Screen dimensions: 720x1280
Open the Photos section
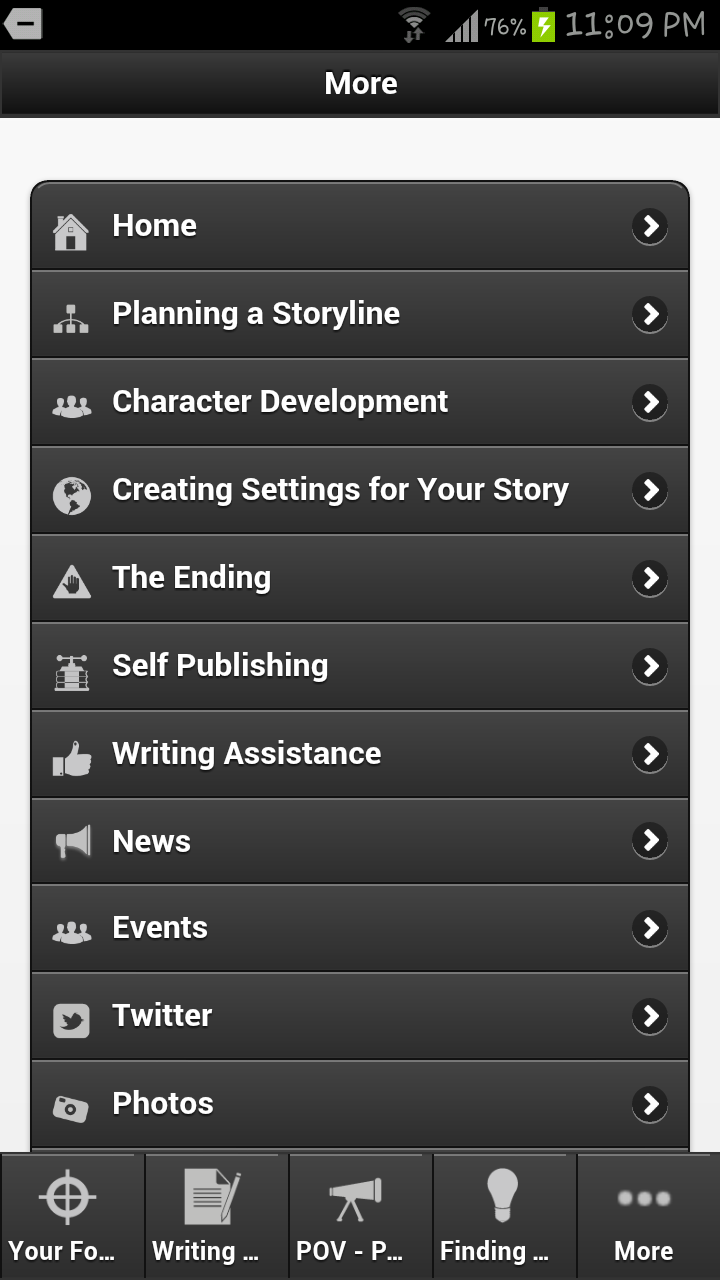[x=360, y=1104]
